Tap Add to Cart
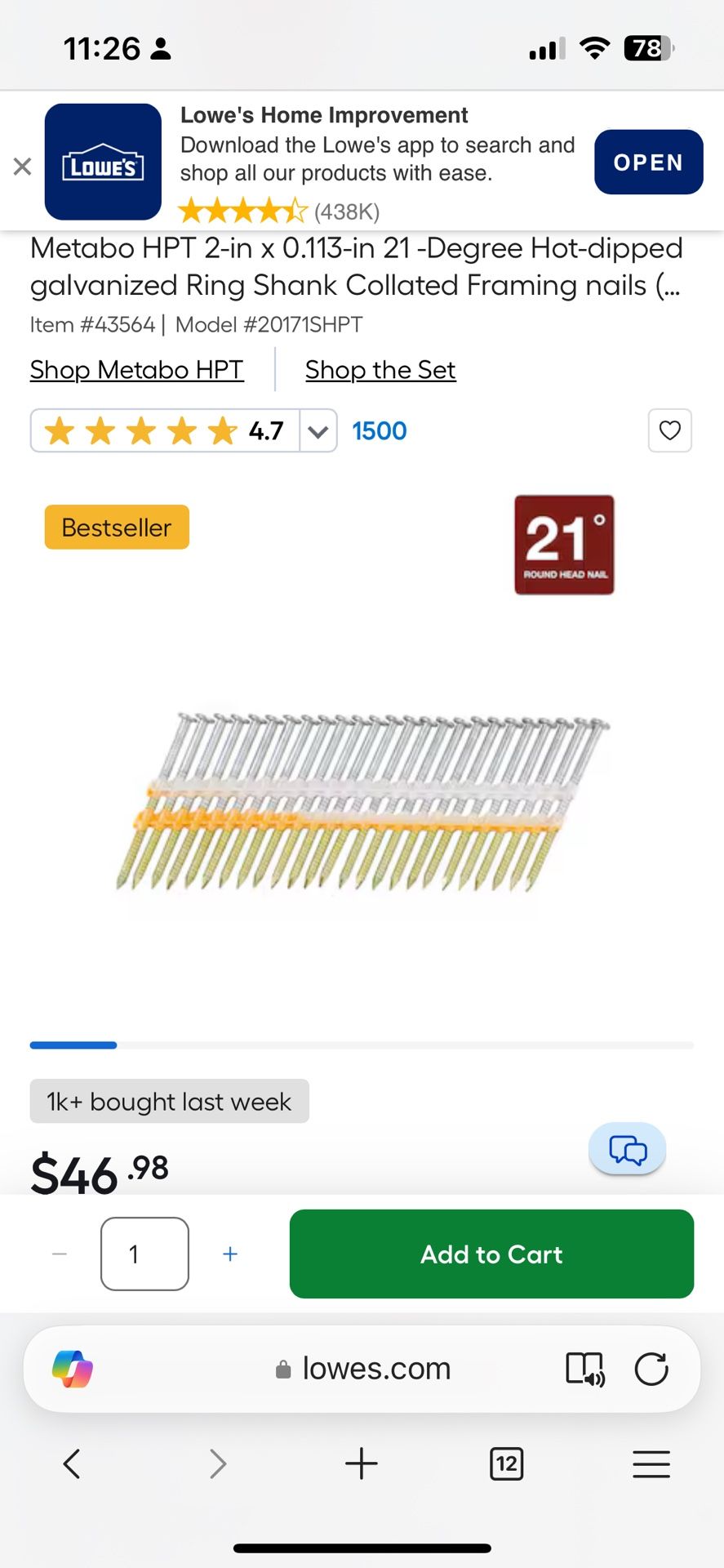The height and width of the screenshot is (1568, 724). (x=491, y=1254)
